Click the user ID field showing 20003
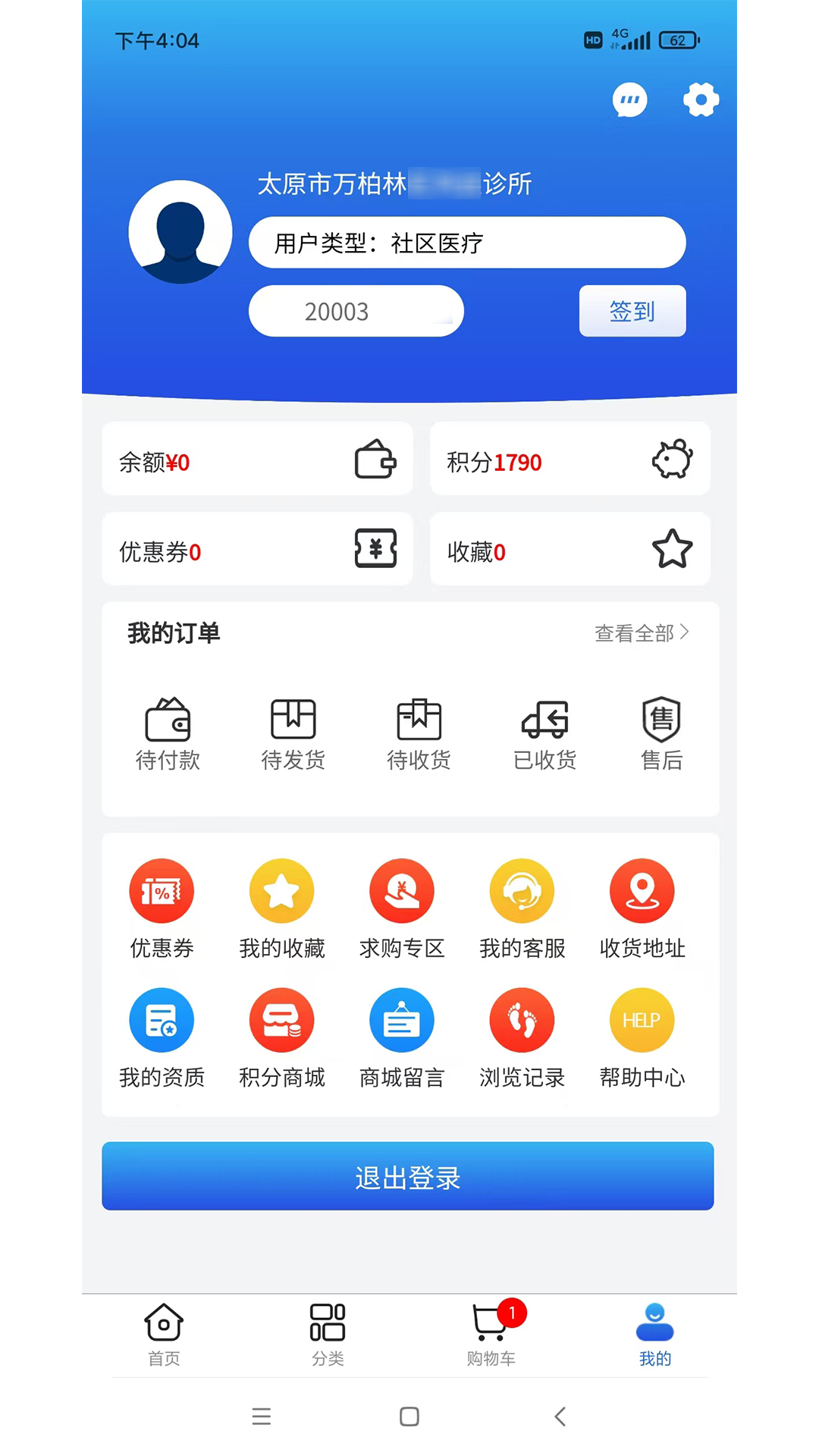 (356, 311)
